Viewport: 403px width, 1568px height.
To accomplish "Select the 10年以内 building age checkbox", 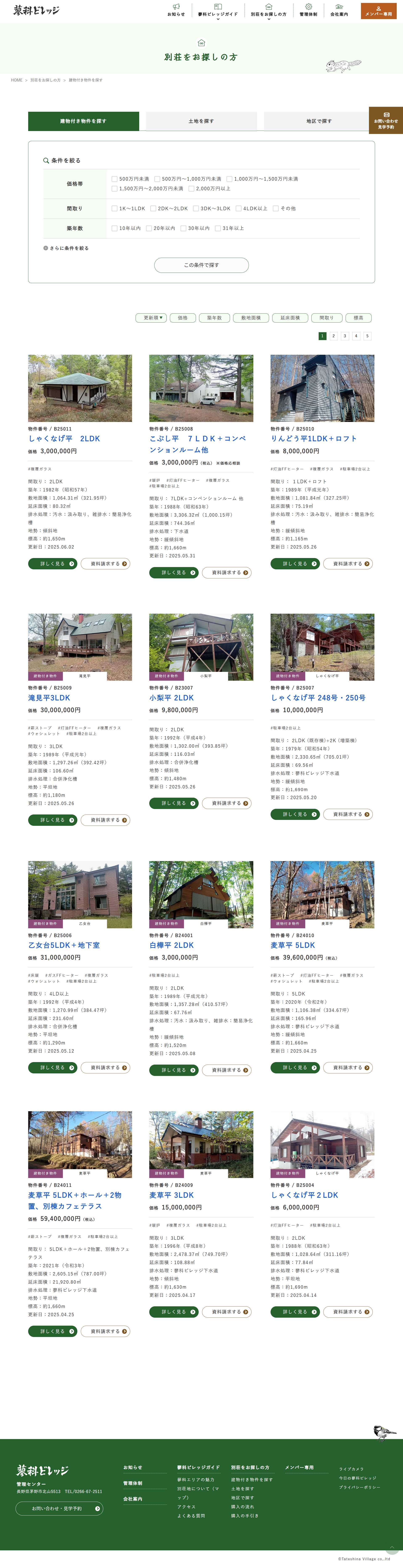I will tap(115, 228).
